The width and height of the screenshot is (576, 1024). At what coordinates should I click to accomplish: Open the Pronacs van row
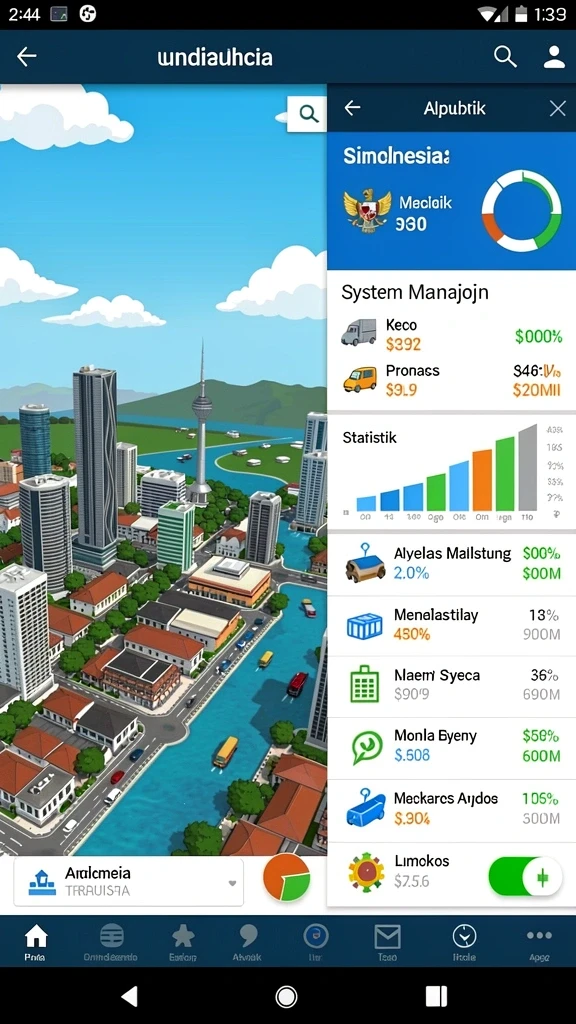pos(451,380)
